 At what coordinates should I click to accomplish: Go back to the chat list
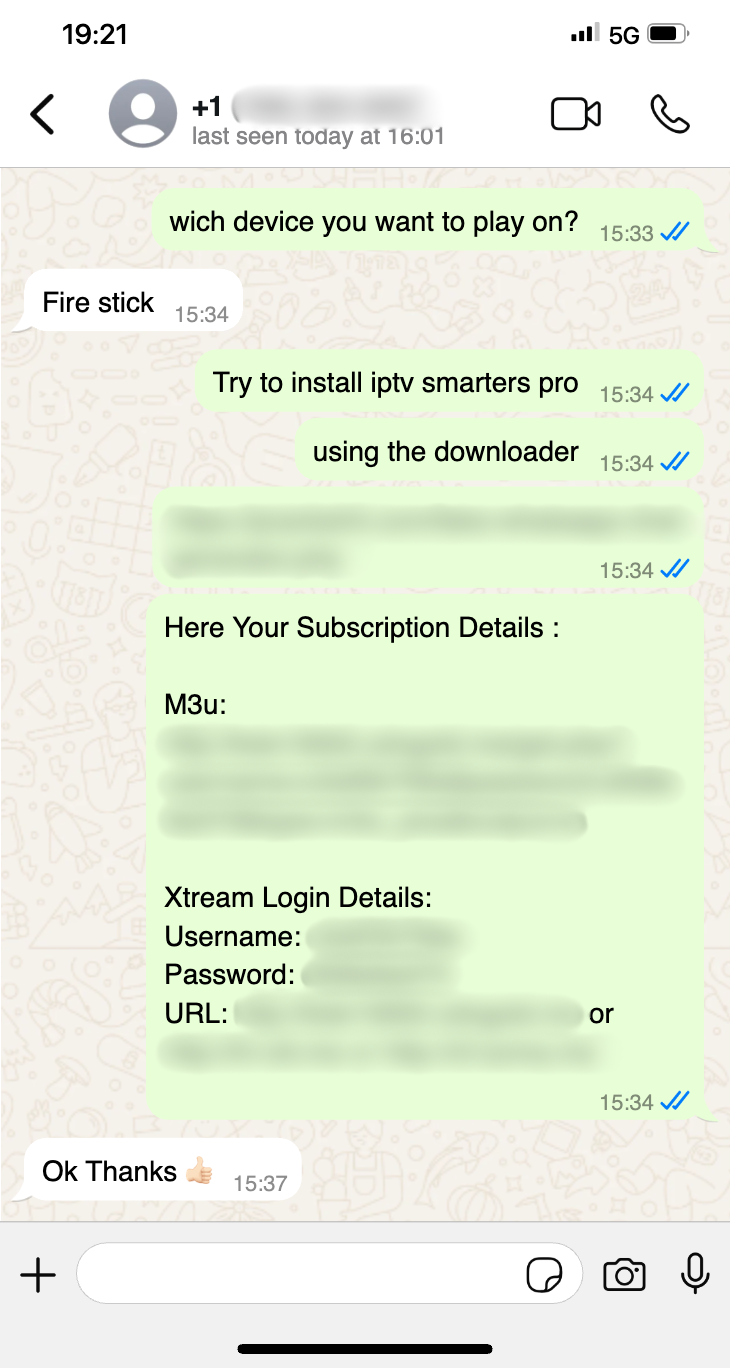[42, 114]
